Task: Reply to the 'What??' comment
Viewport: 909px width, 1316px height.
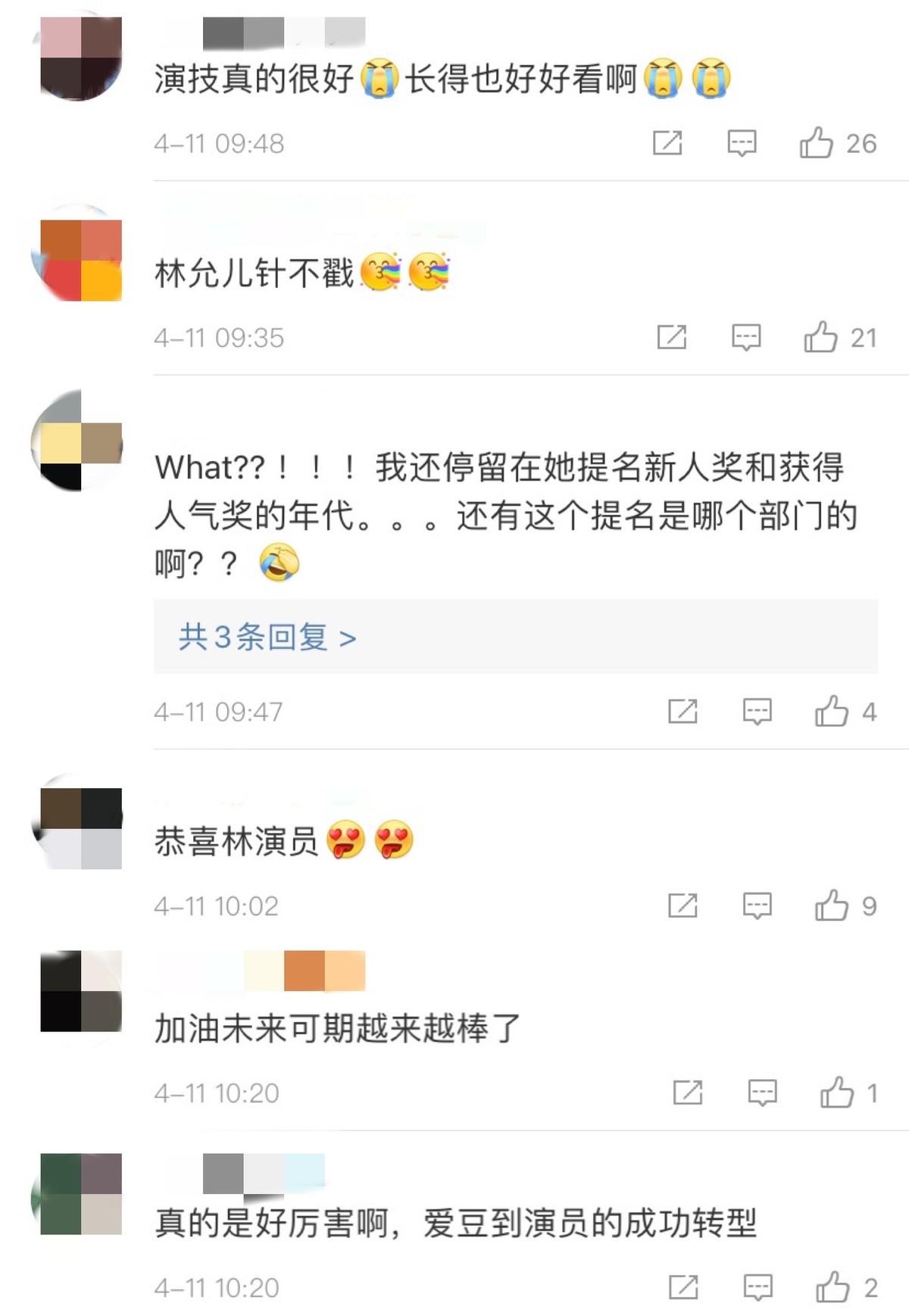Action: (x=757, y=711)
